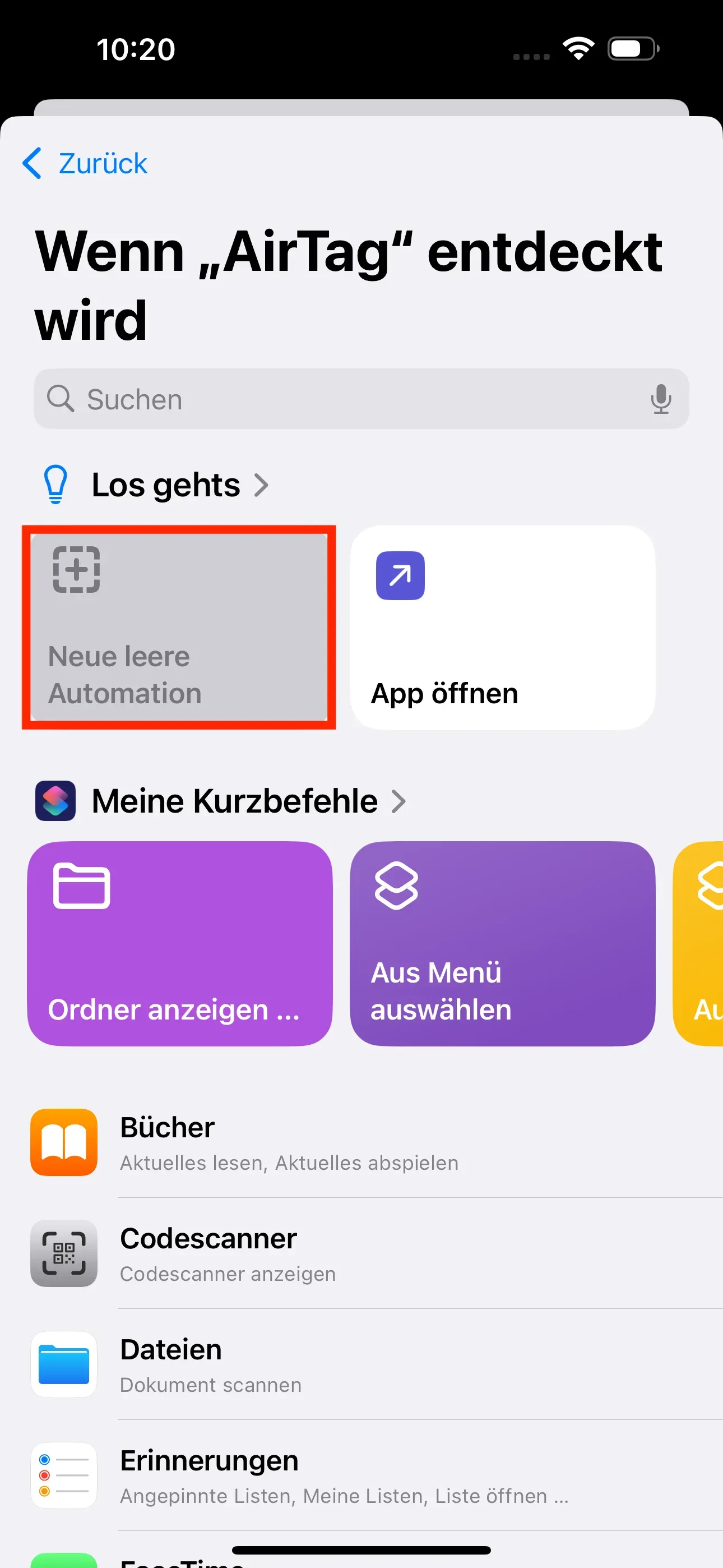Open Erinnerungen actions

pyautogui.click(x=365, y=1475)
